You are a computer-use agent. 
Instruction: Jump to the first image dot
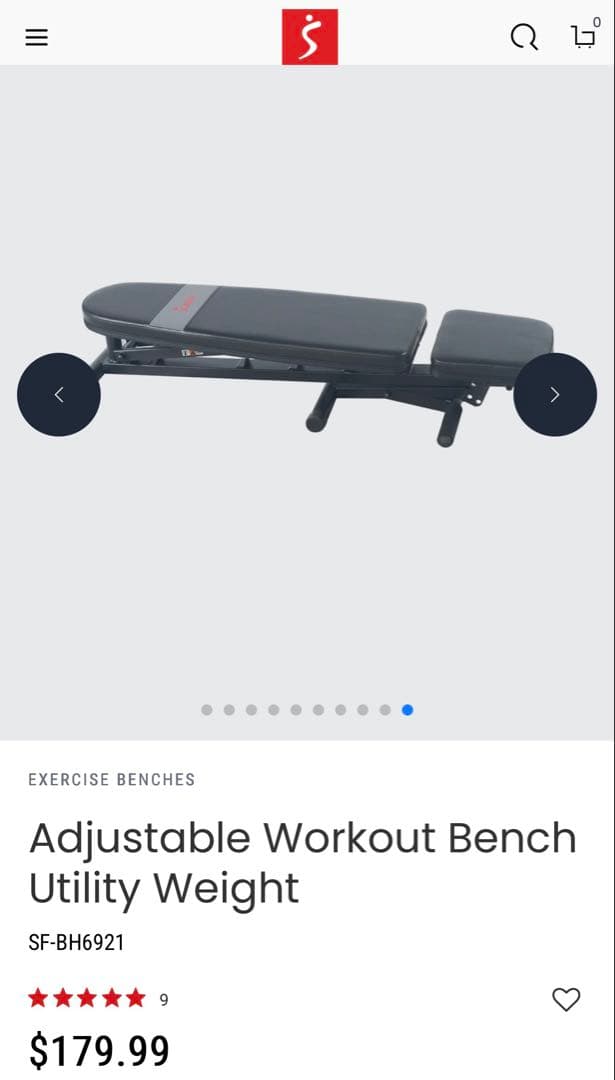pyautogui.click(x=207, y=710)
